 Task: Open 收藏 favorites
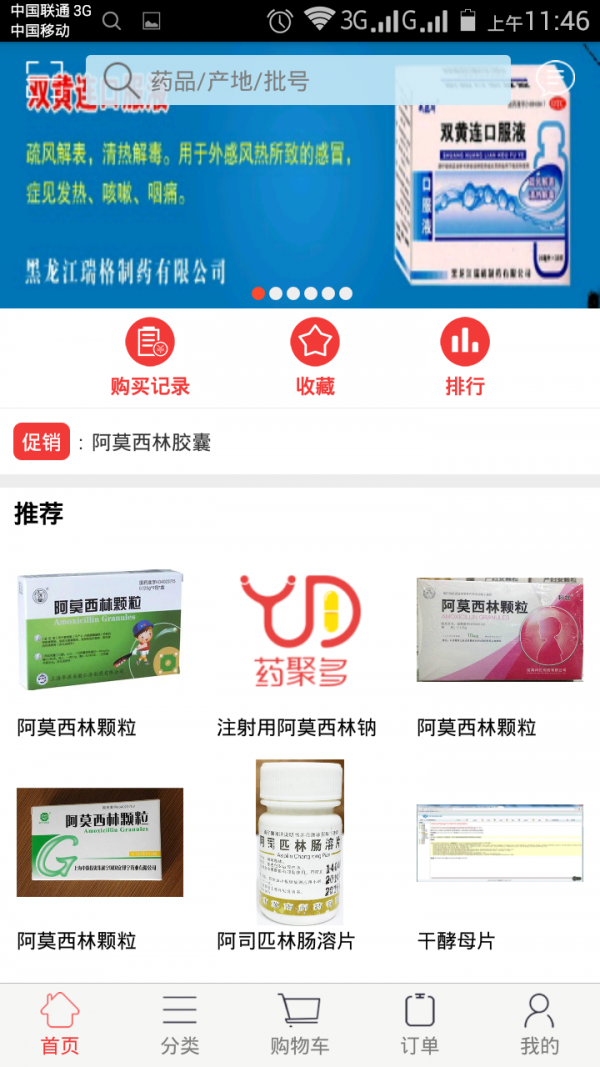pyautogui.click(x=315, y=355)
